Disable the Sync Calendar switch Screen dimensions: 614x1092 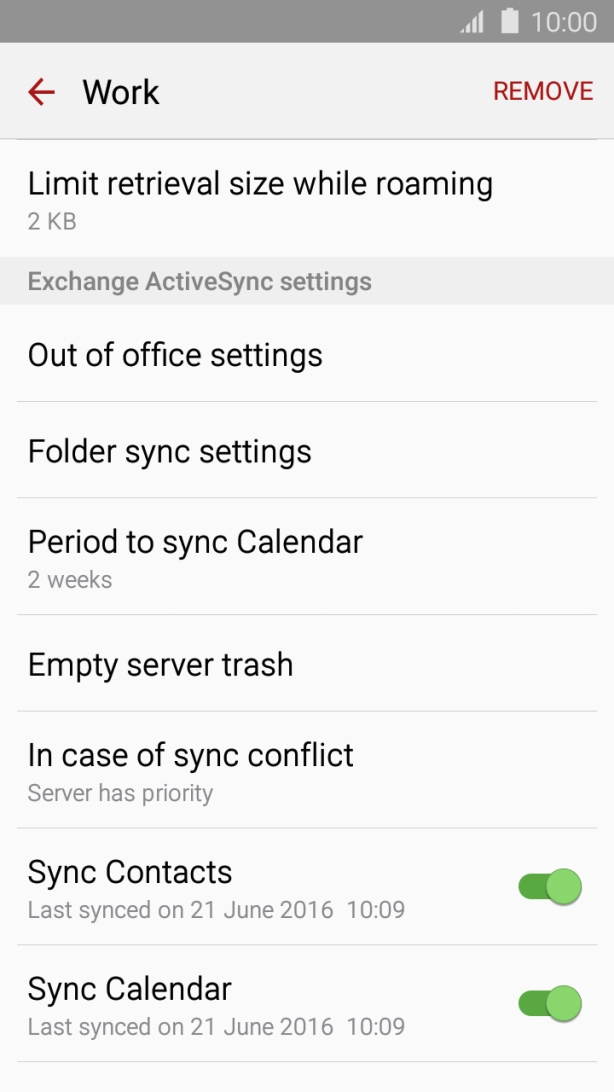tap(549, 1002)
